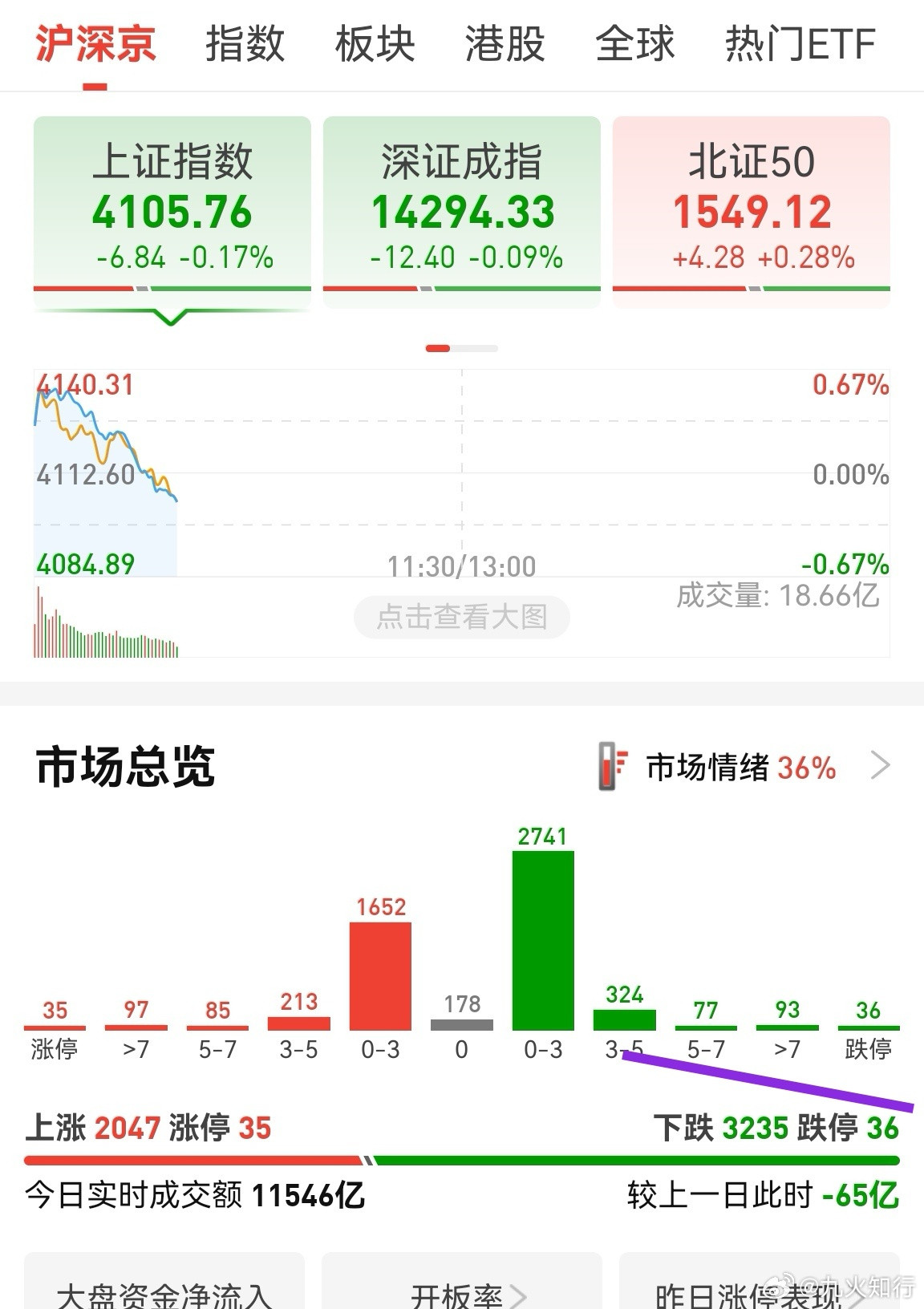Click the 涨停 35 bar
Viewport: 924px width, 1309px height.
(x=55, y=1027)
